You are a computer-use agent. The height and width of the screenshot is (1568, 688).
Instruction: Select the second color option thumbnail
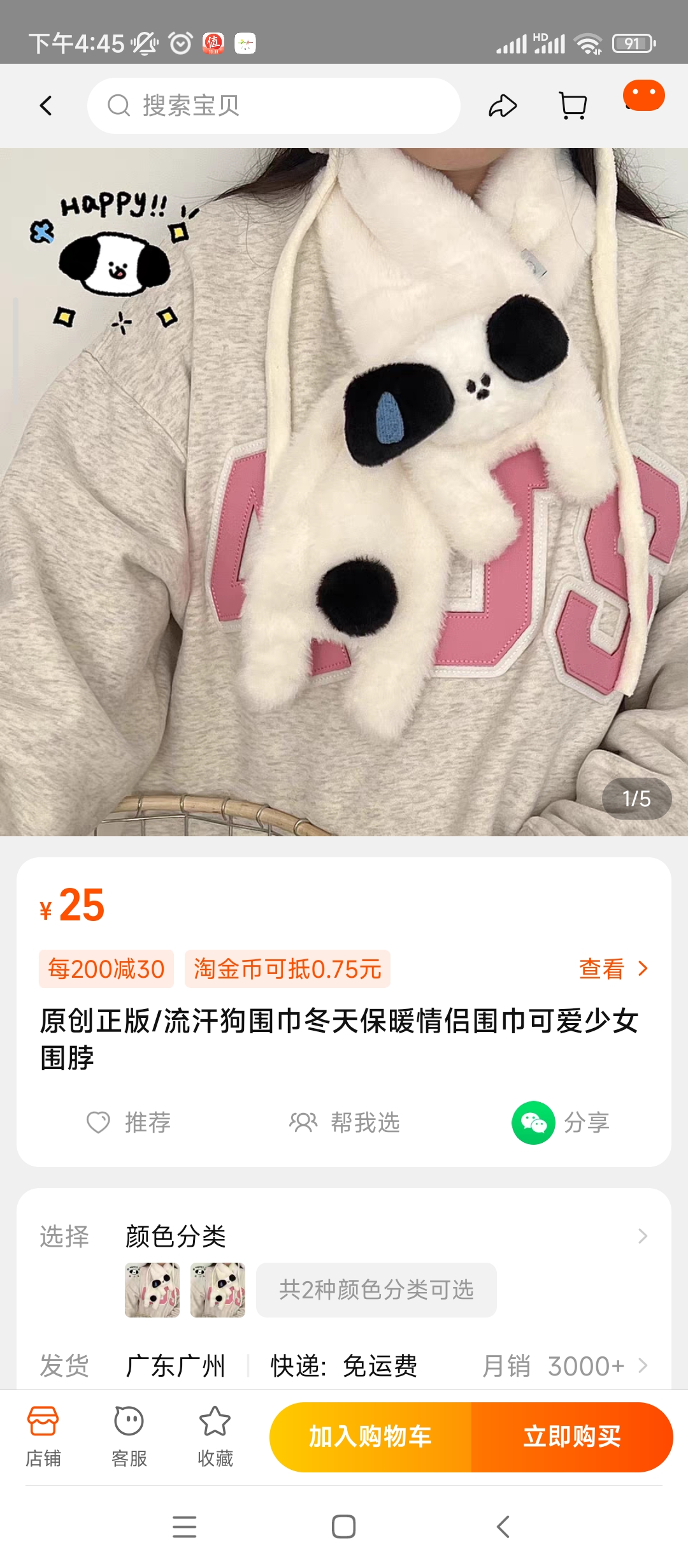tap(218, 1289)
